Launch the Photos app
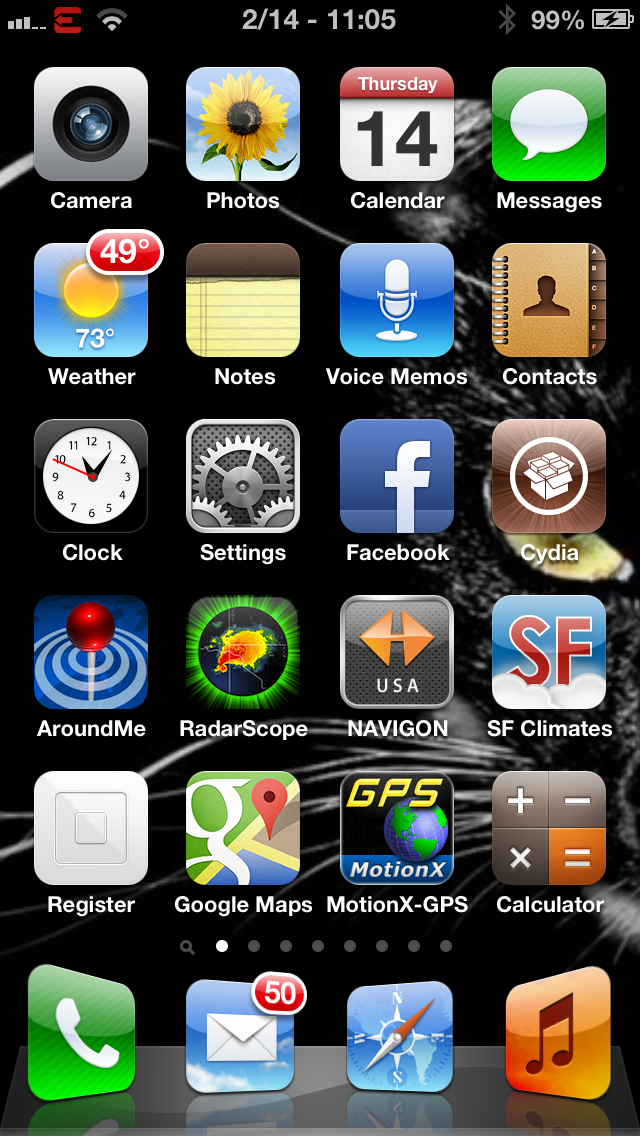Image resolution: width=640 pixels, height=1136 pixels. coord(243,124)
